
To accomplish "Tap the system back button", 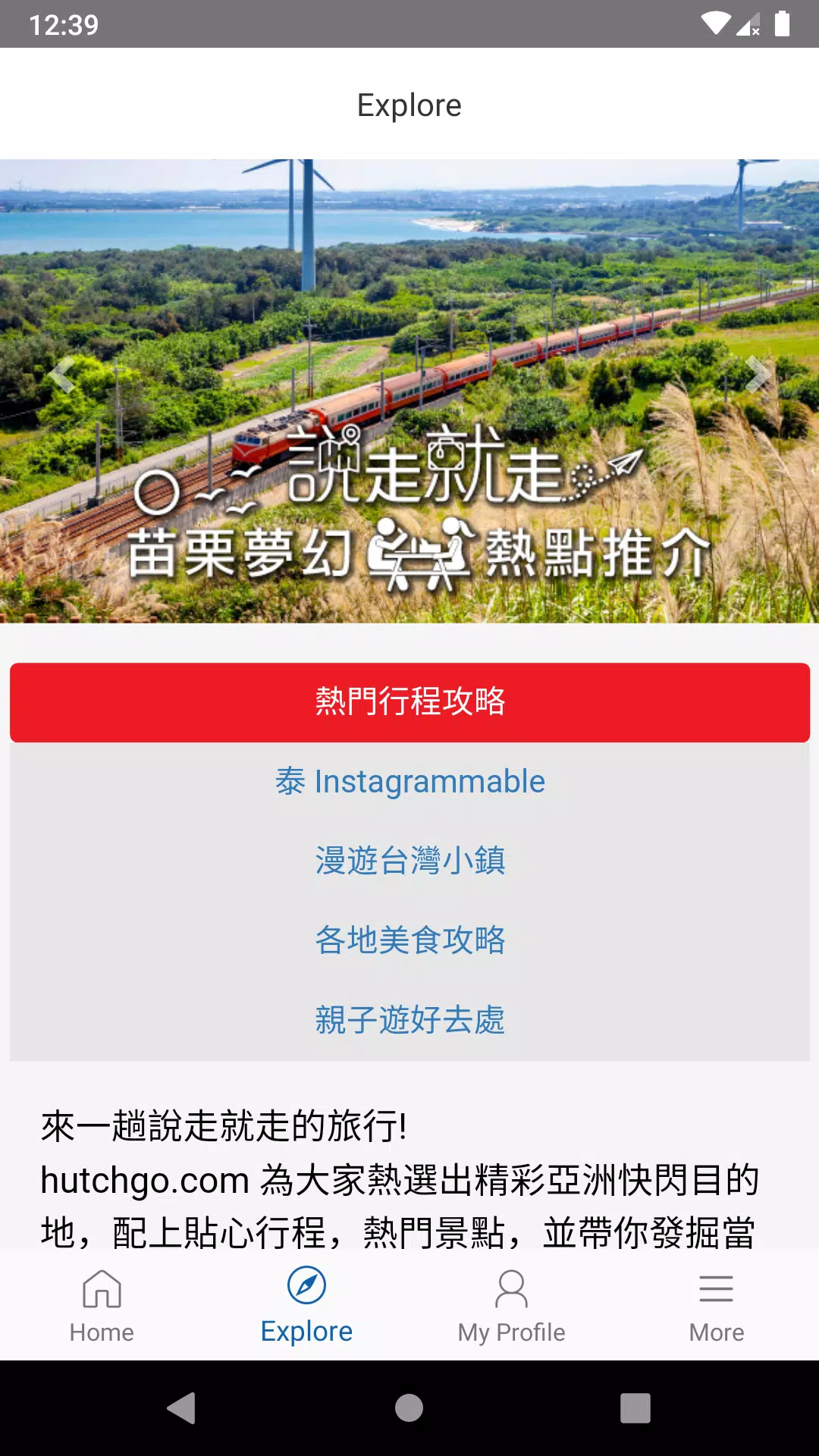I will 182,1408.
